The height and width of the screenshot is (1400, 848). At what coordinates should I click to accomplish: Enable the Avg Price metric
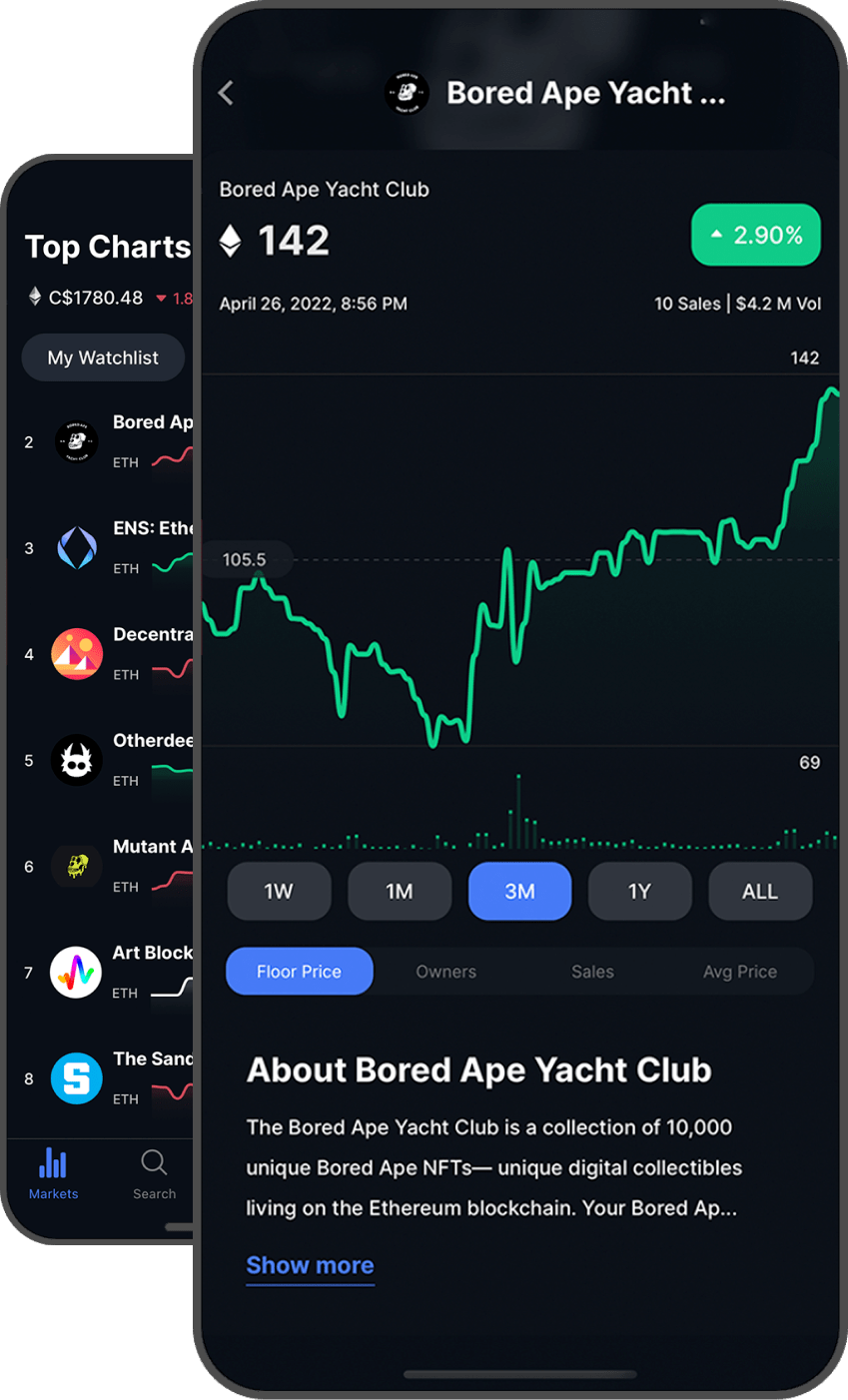pyautogui.click(x=740, y=971)
